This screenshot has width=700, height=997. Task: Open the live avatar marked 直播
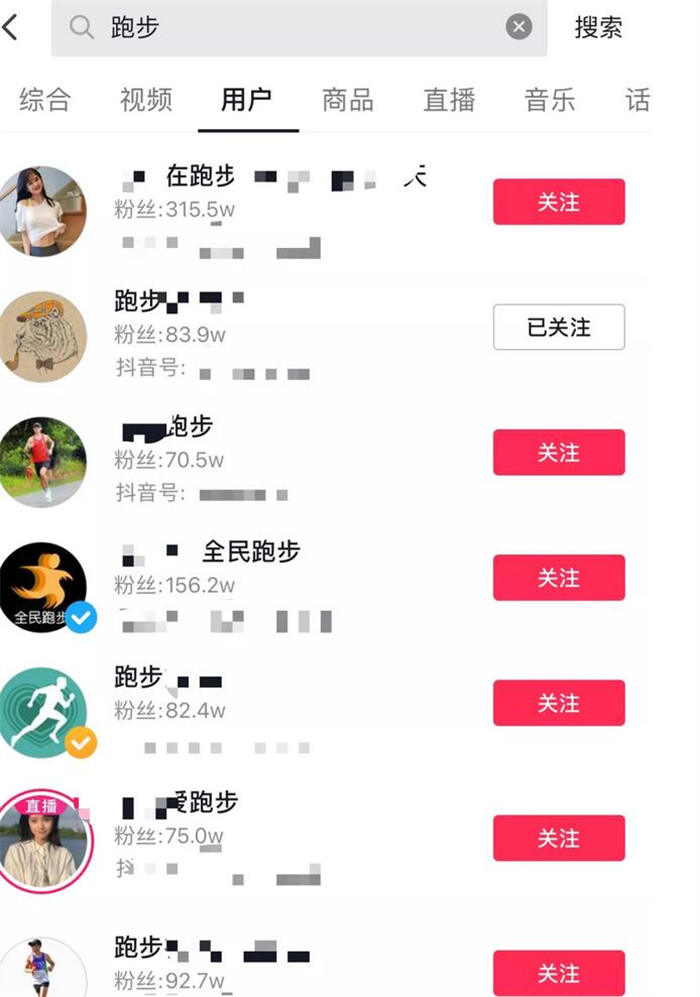tap(42, 840)
